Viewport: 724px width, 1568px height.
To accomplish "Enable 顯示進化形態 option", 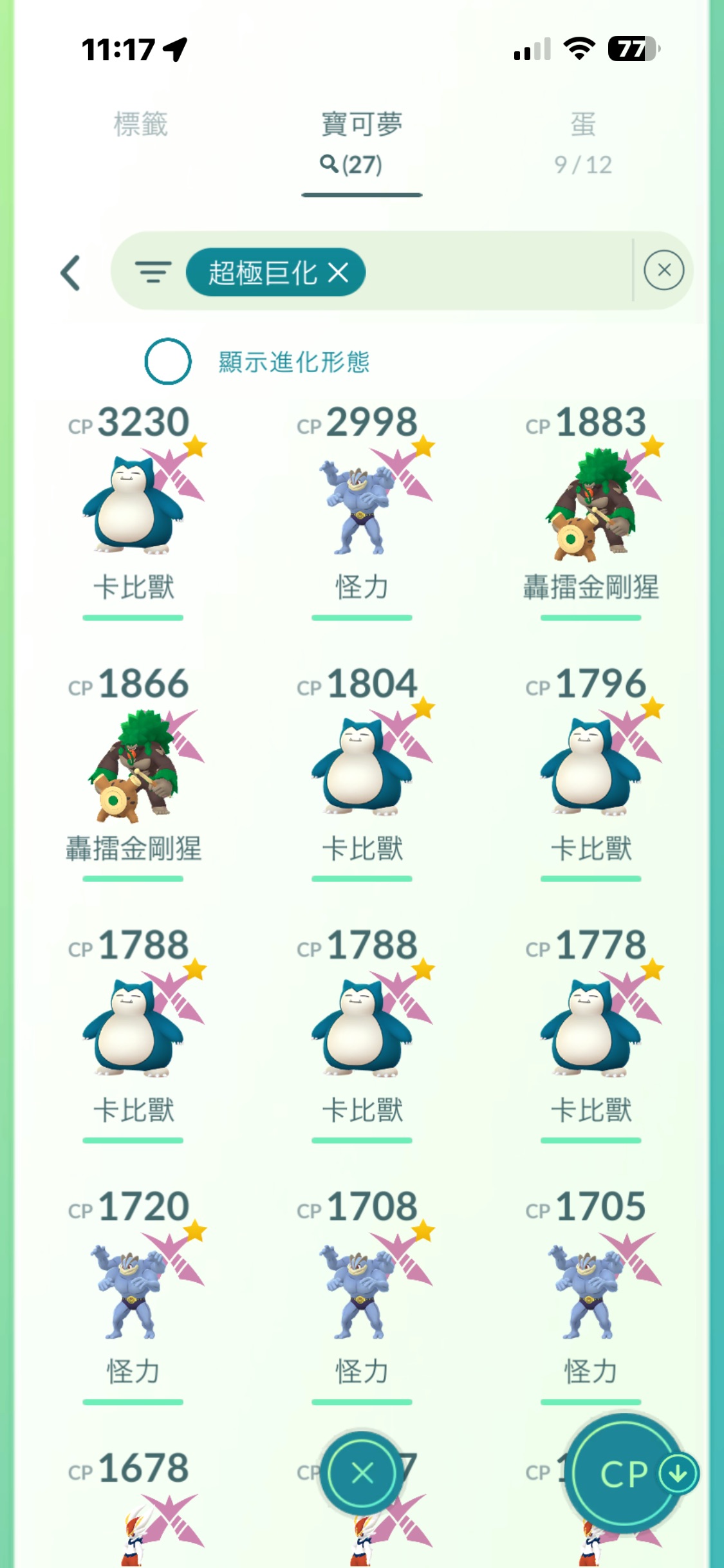I will click(168, 361).
